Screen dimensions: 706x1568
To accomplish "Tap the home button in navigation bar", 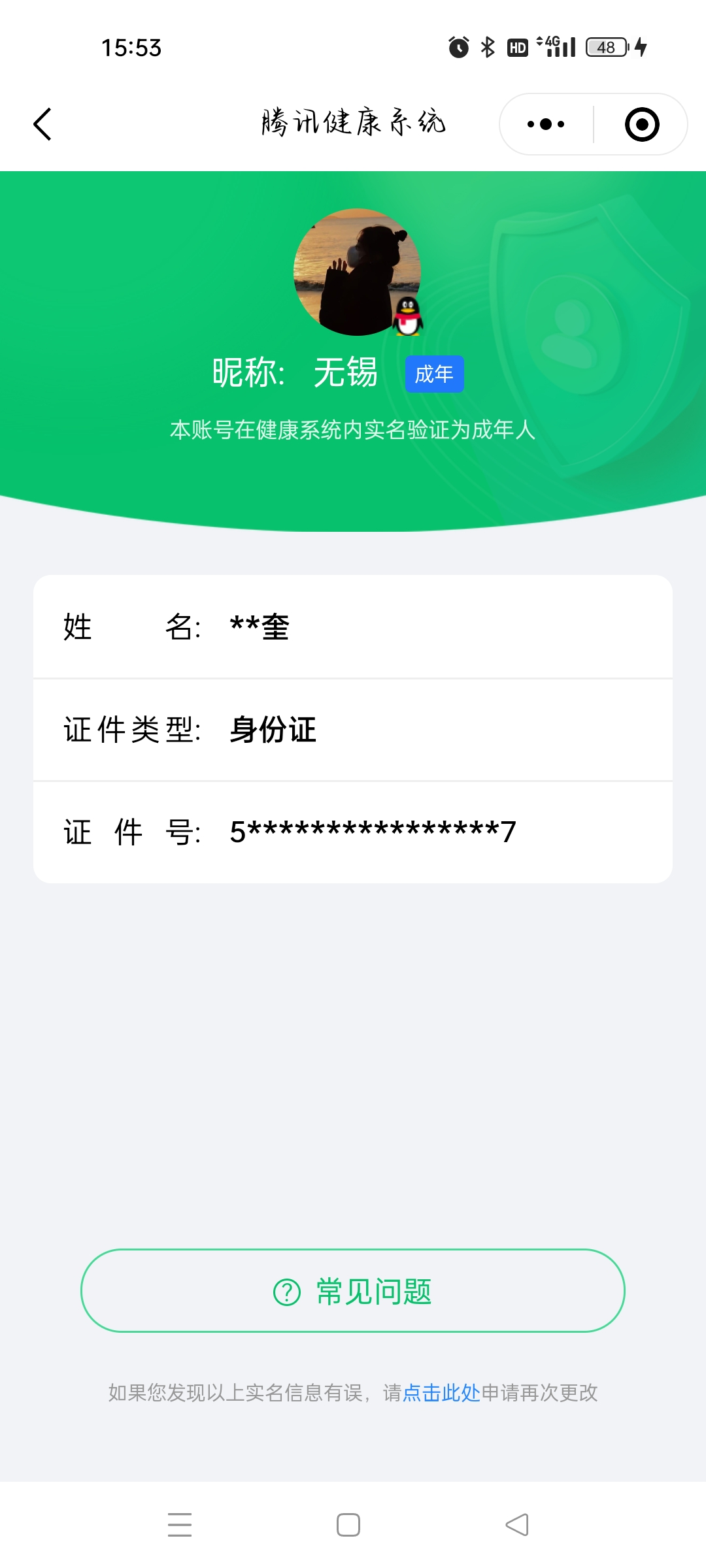I will pyautogui.click(x=348, y=1524).
